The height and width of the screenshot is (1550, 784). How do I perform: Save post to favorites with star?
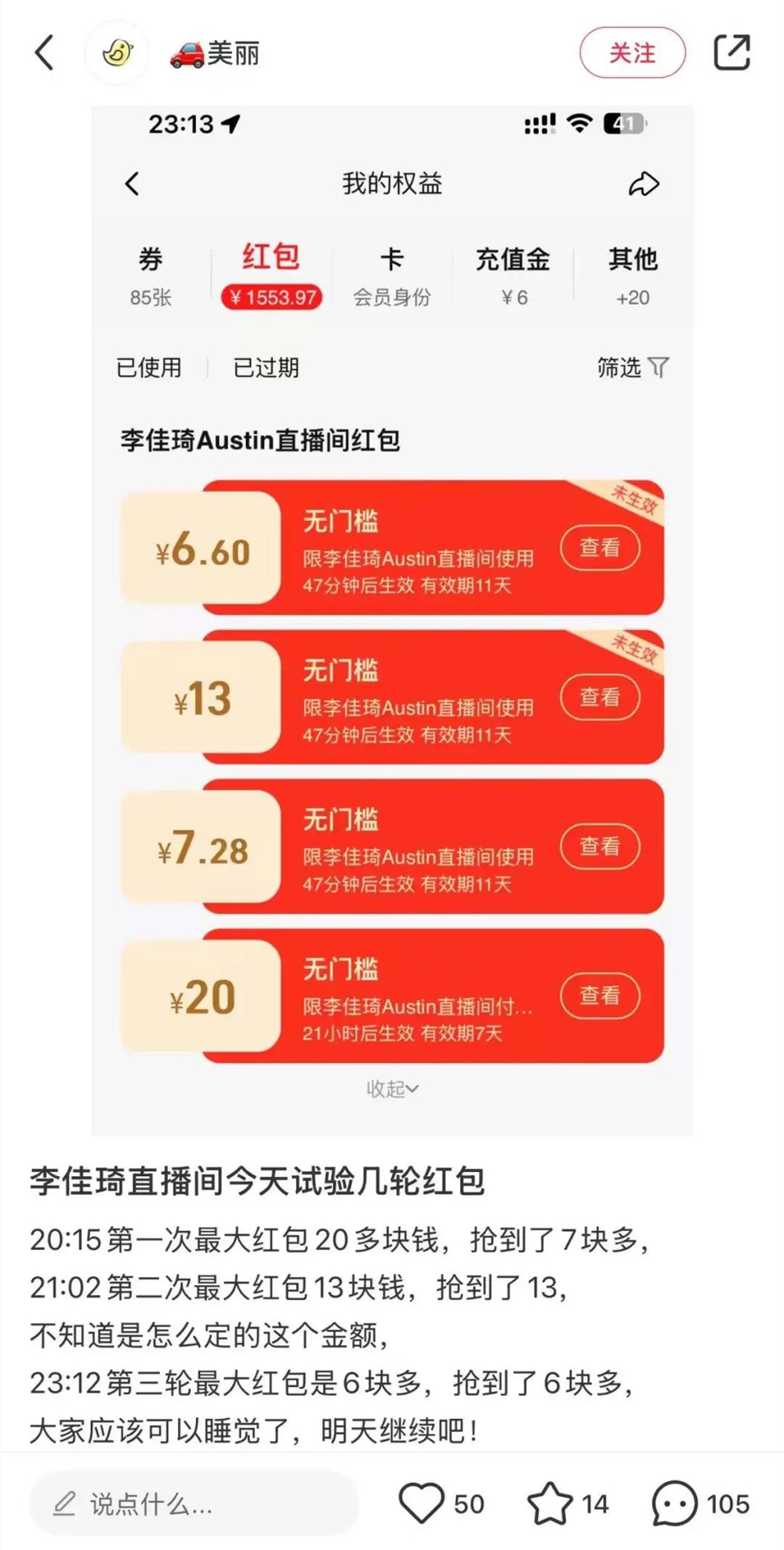pyautogui.click(x=550, y=1503)
